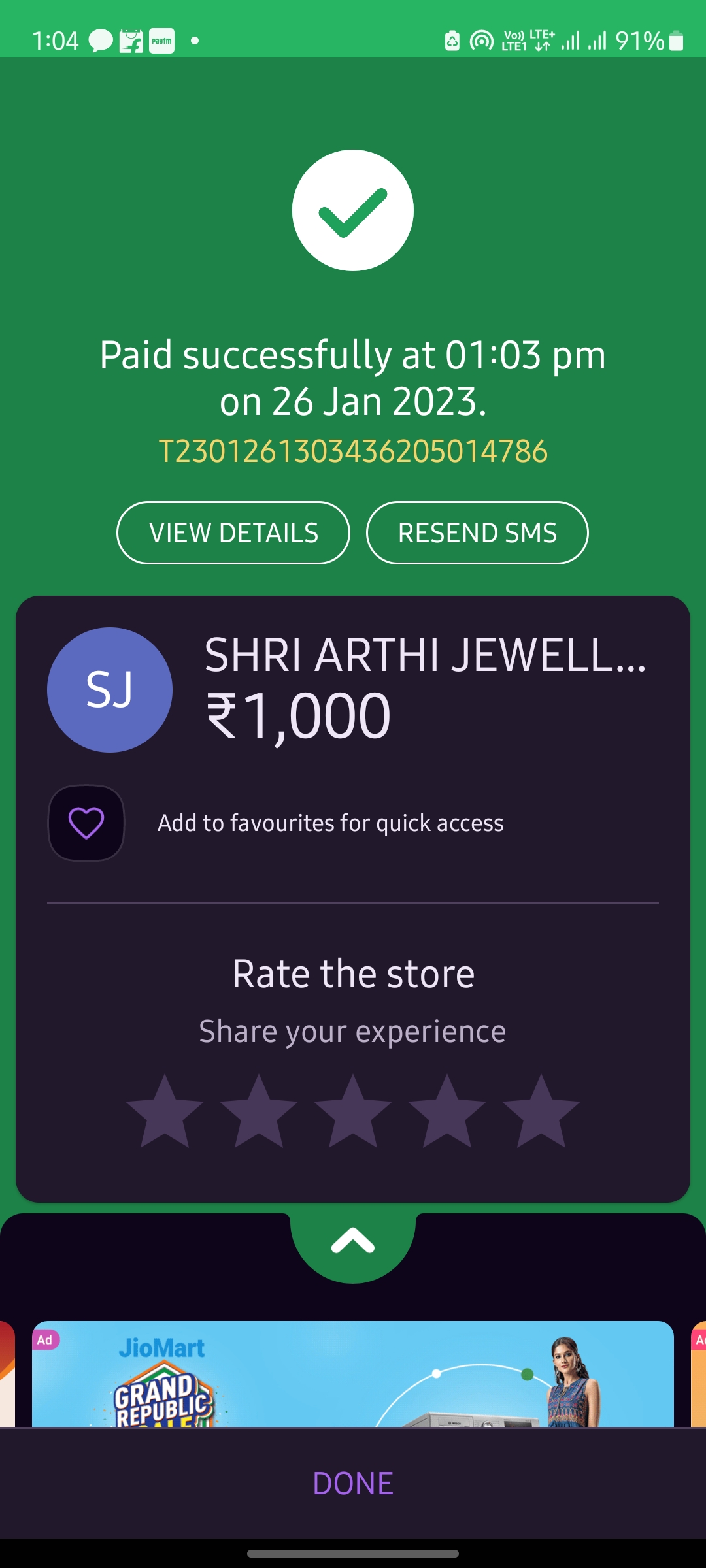The image size is (706, 1568).
Task: Expand the panel with the up chevron
Action: 353,1240
